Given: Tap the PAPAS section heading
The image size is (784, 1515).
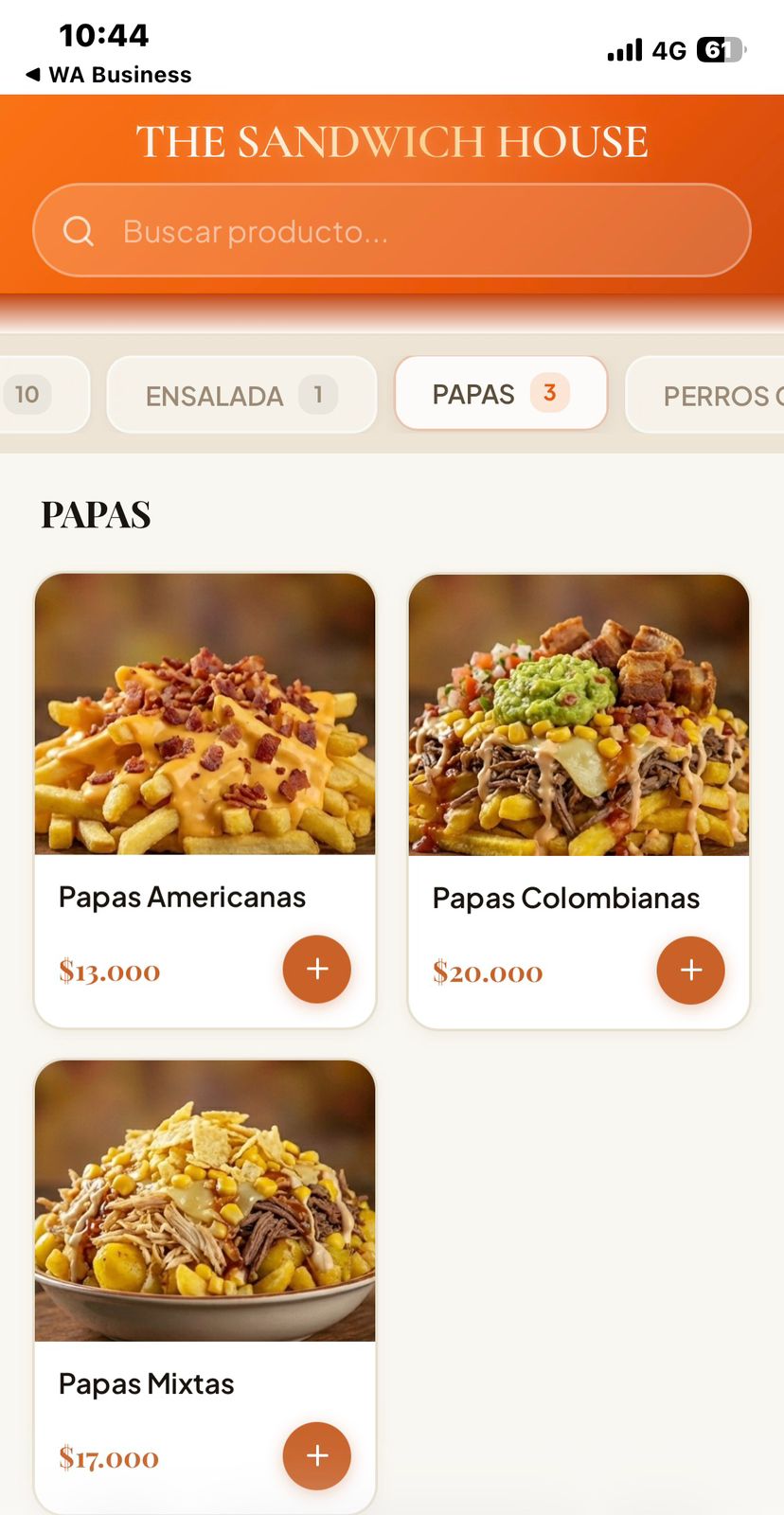Looking at the screenshot, I should tap(96, 514).
